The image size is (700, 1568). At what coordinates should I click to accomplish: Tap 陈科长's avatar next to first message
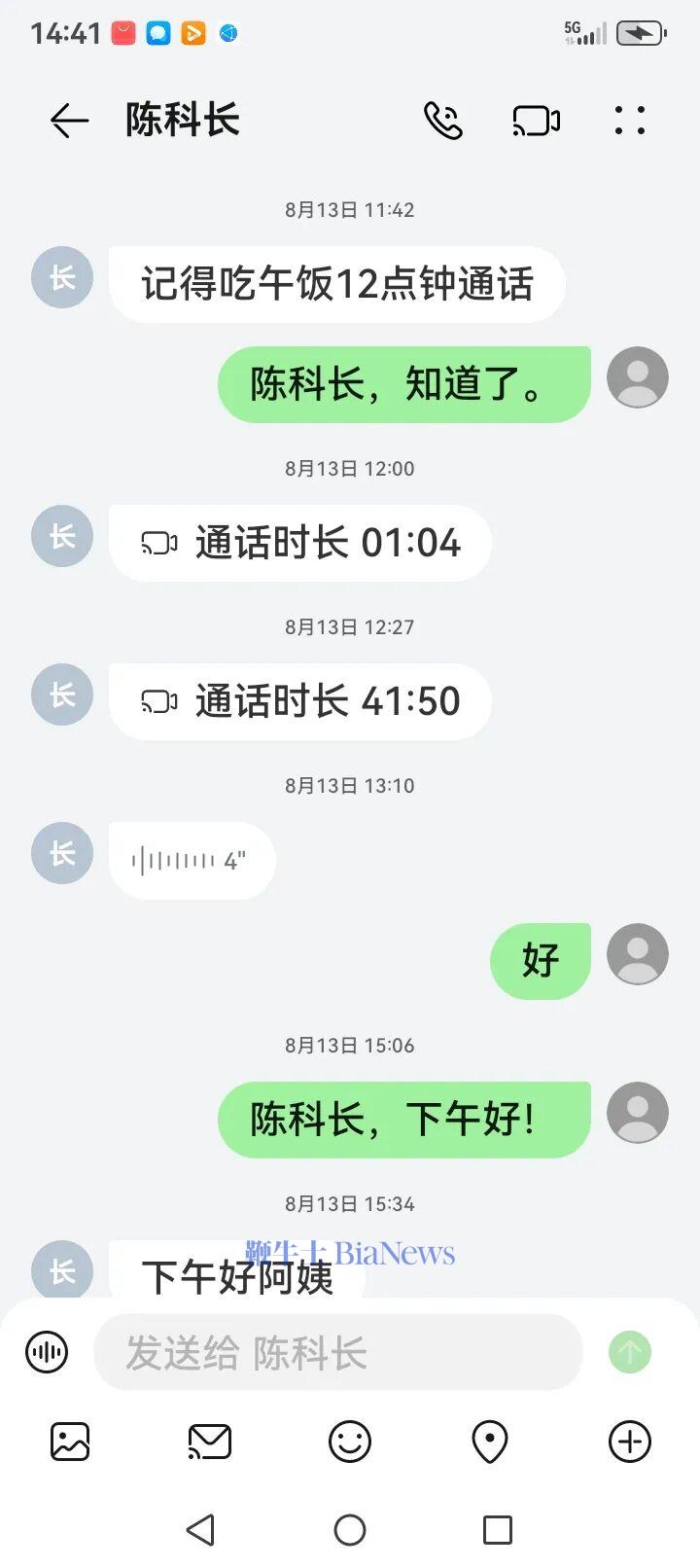pos(61,277)
